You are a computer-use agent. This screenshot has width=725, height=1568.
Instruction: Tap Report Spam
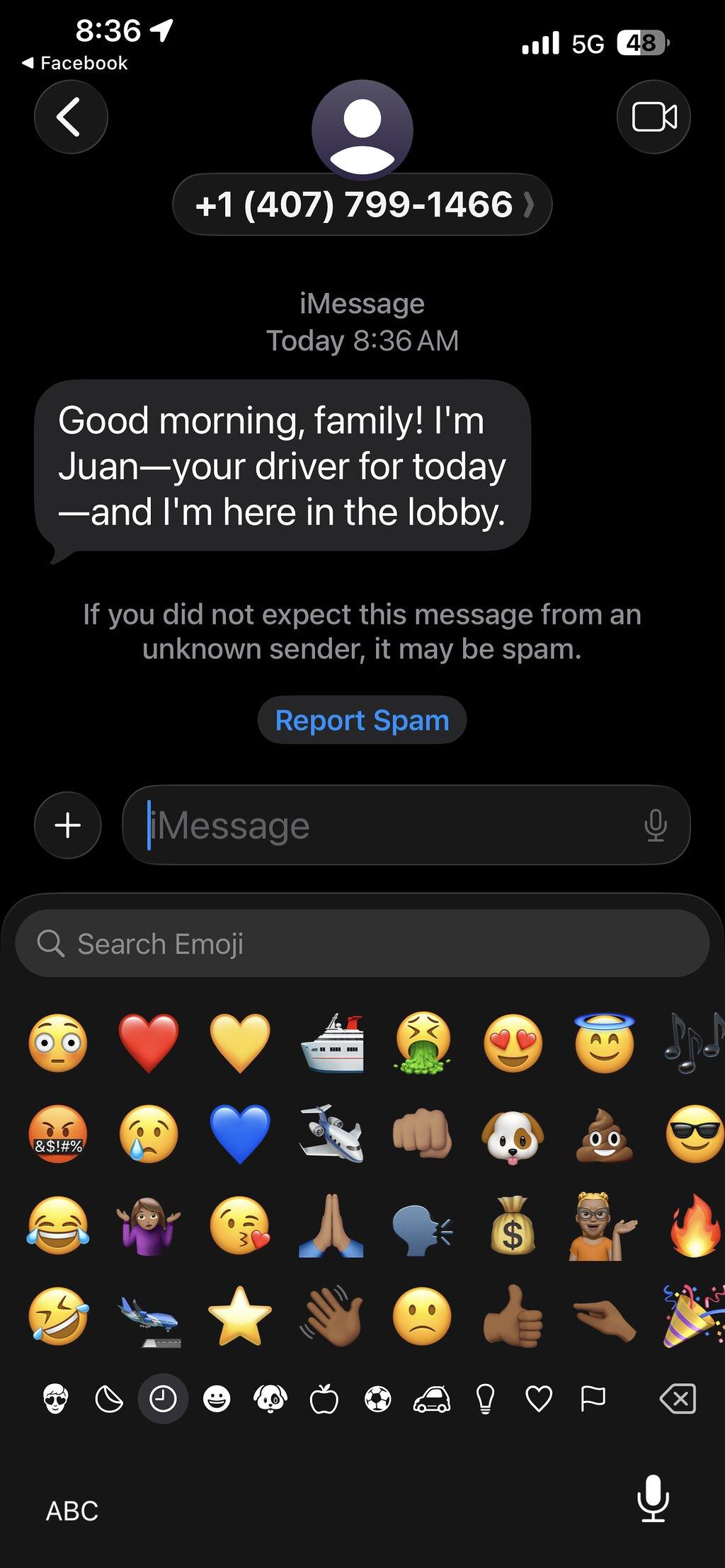click(362, 721)
